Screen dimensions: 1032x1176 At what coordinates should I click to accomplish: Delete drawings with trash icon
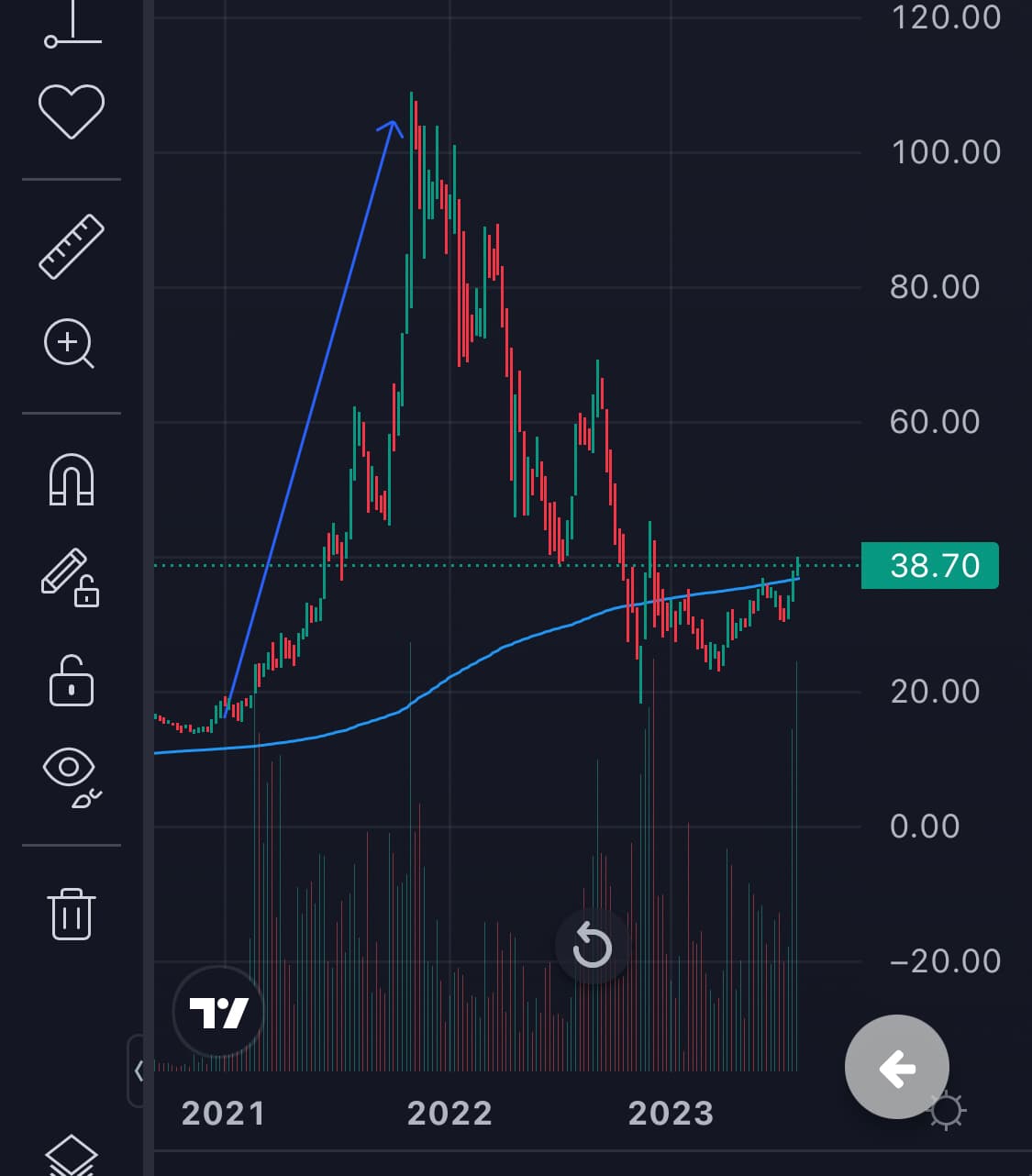point(72,914)
